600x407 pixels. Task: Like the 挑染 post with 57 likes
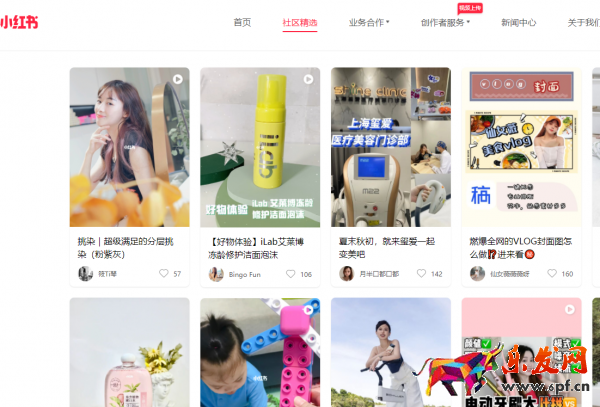click(x=164, y=273)
